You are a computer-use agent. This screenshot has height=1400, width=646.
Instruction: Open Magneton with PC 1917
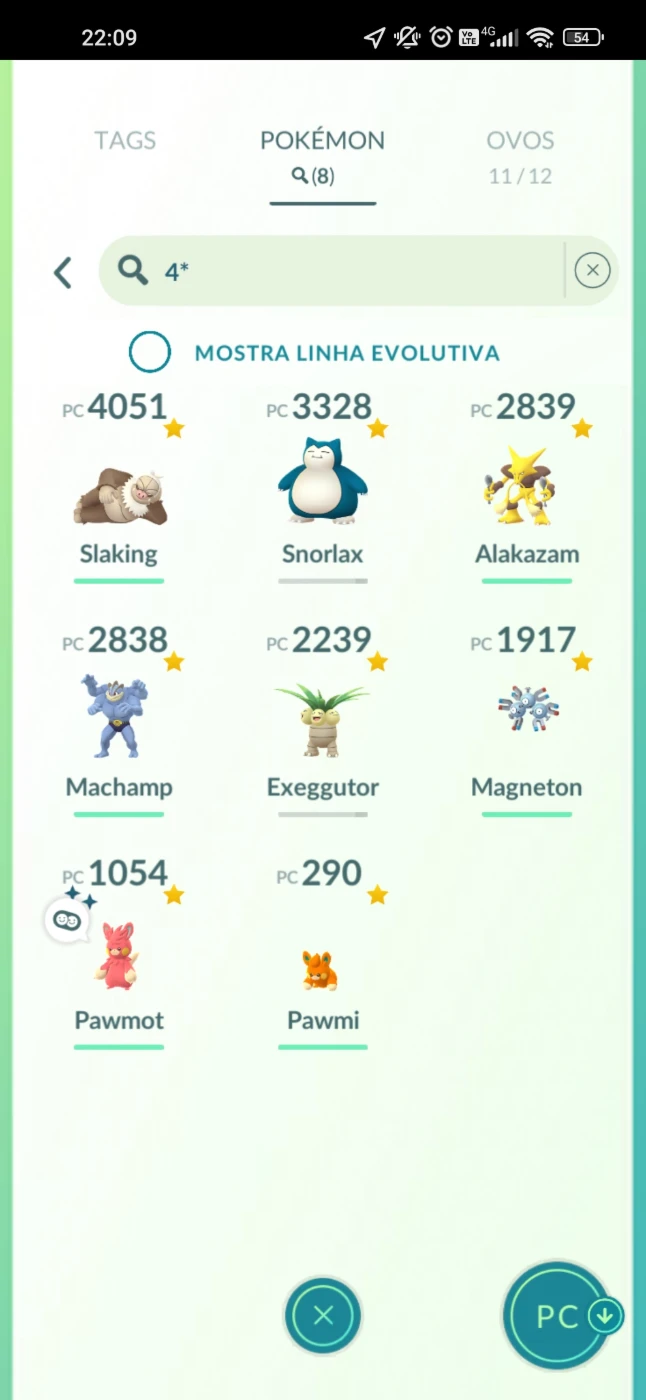(x=527, y=720)
